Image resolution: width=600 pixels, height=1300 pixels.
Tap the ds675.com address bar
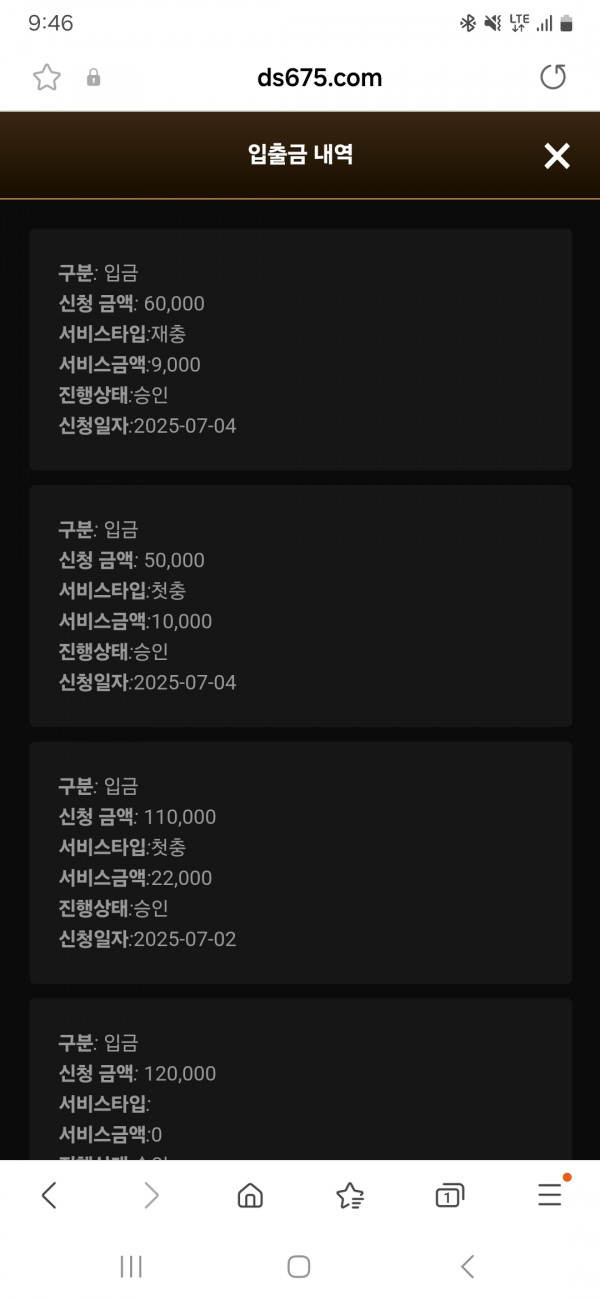(316, 78)
